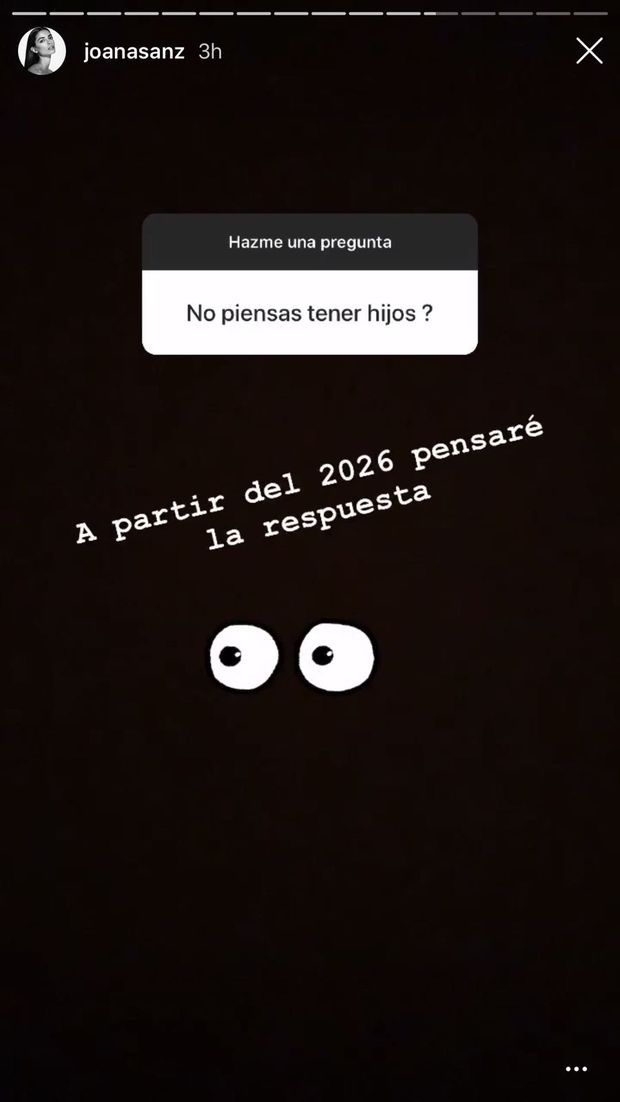This screenshot has height=1102, width=620.
Task: Open joanasanz's profile picture
Action: [x=42, y=51]
